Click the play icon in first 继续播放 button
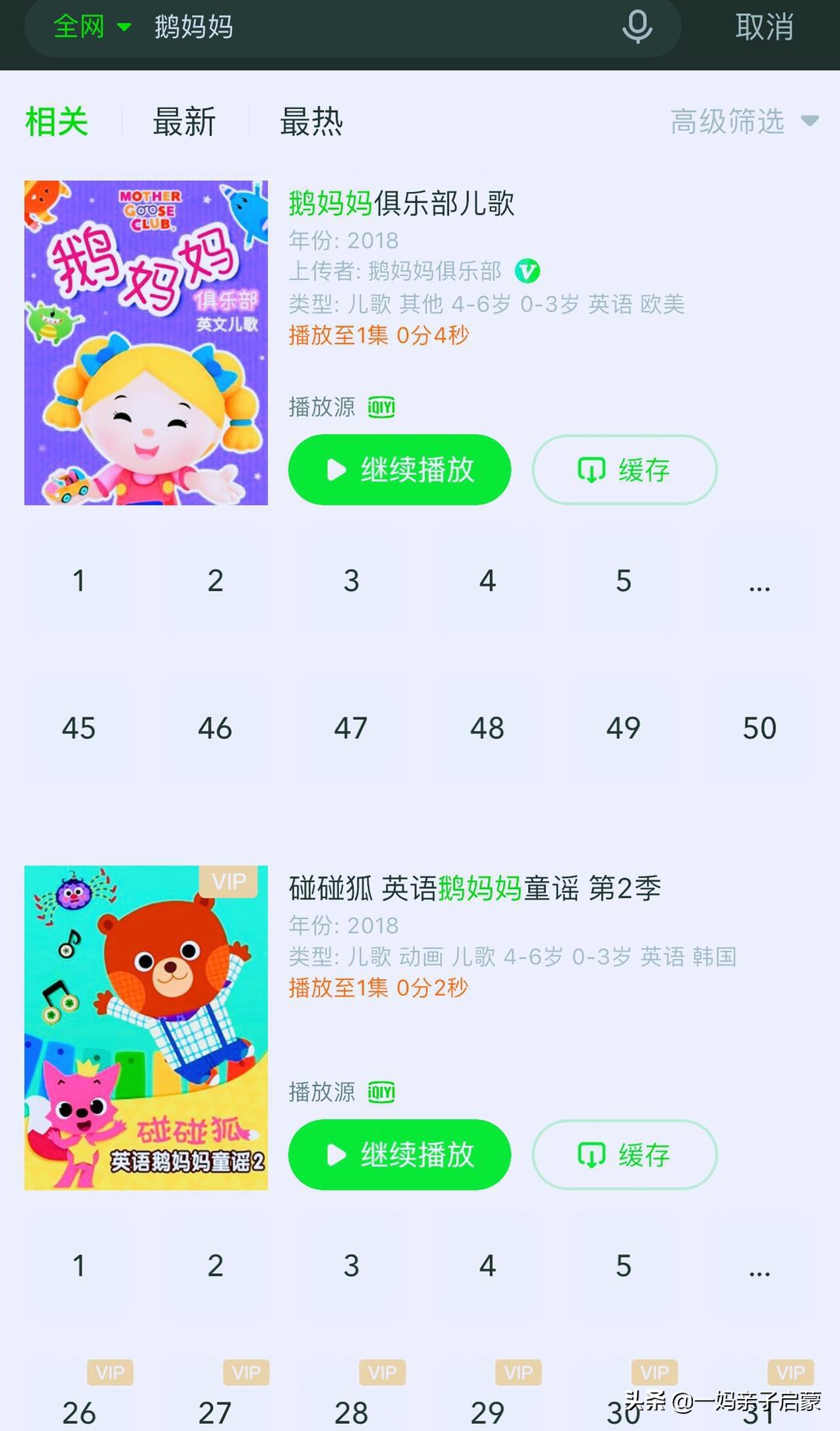840x1431 pixels. pos(336,470)
